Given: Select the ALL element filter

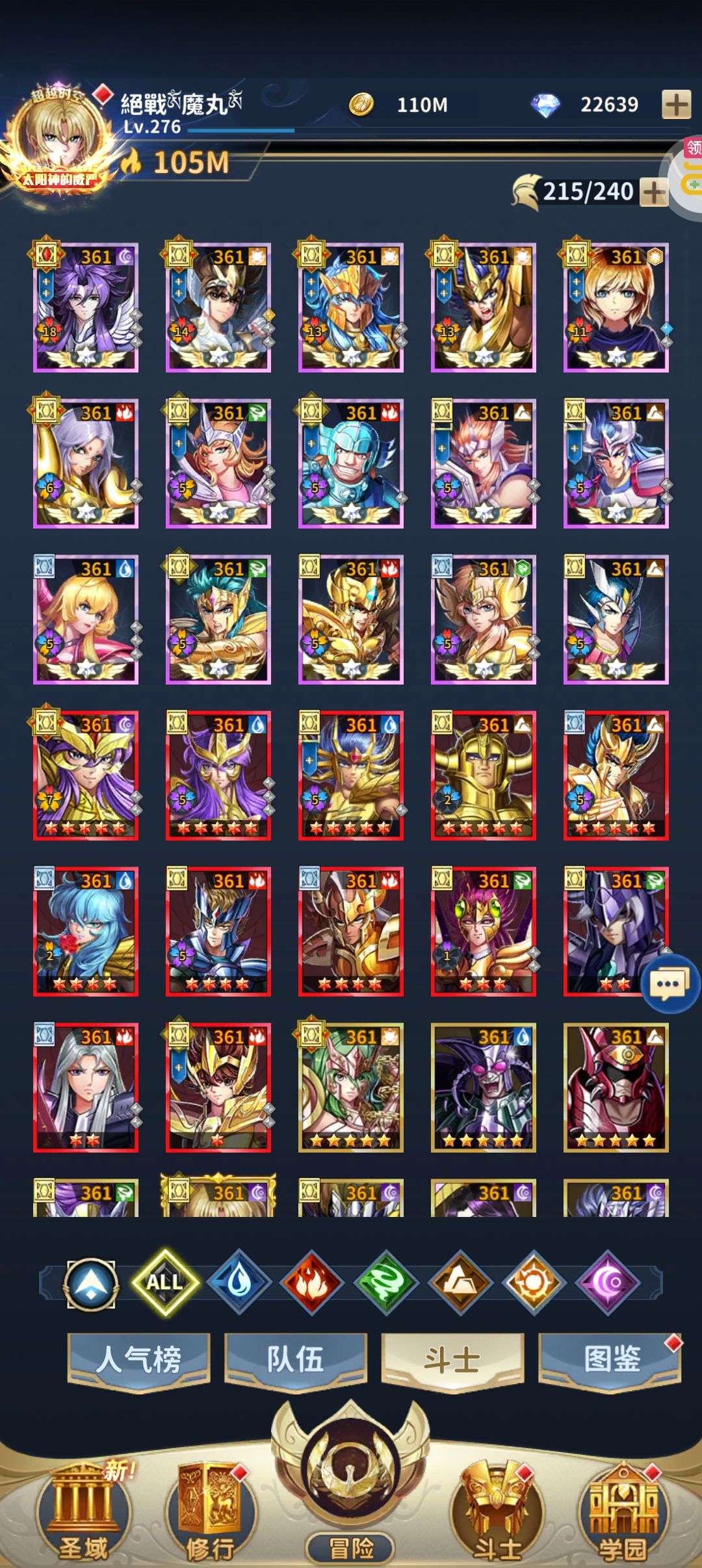Looking at the screenshot, I should pos(164,1283).
